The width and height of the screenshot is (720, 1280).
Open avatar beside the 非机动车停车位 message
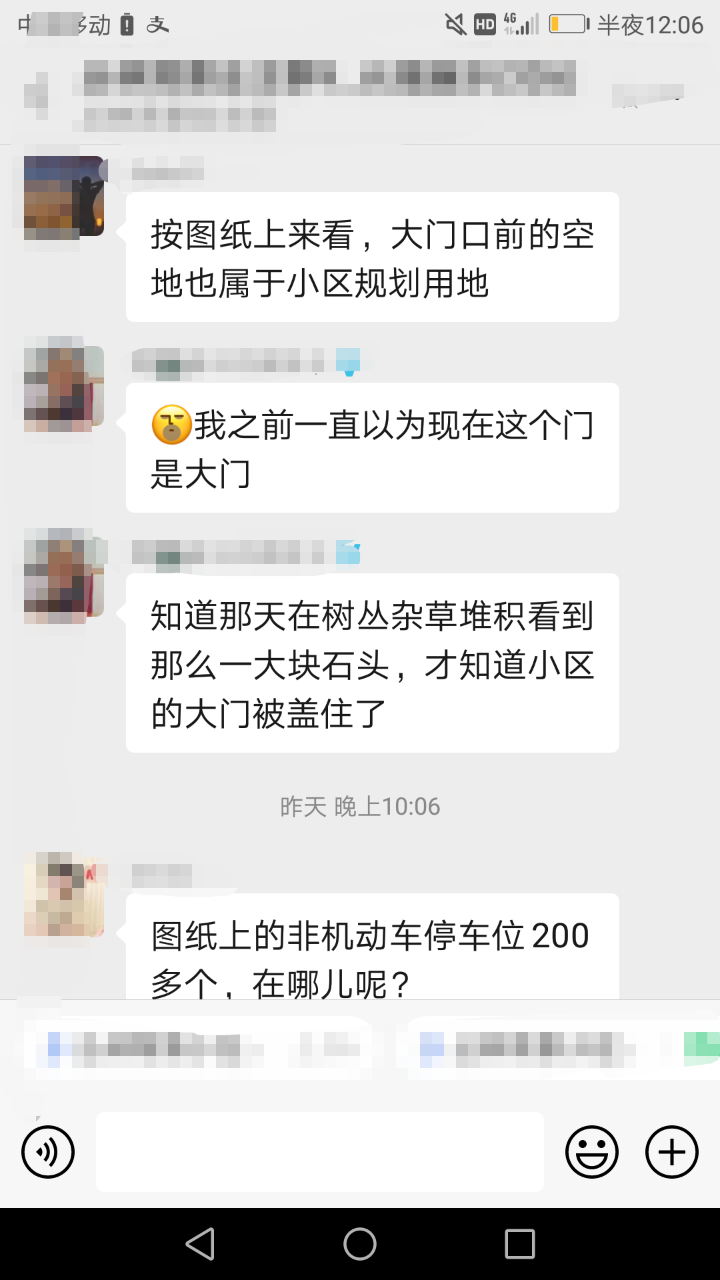pyautogui.click(x=64, y=894)
